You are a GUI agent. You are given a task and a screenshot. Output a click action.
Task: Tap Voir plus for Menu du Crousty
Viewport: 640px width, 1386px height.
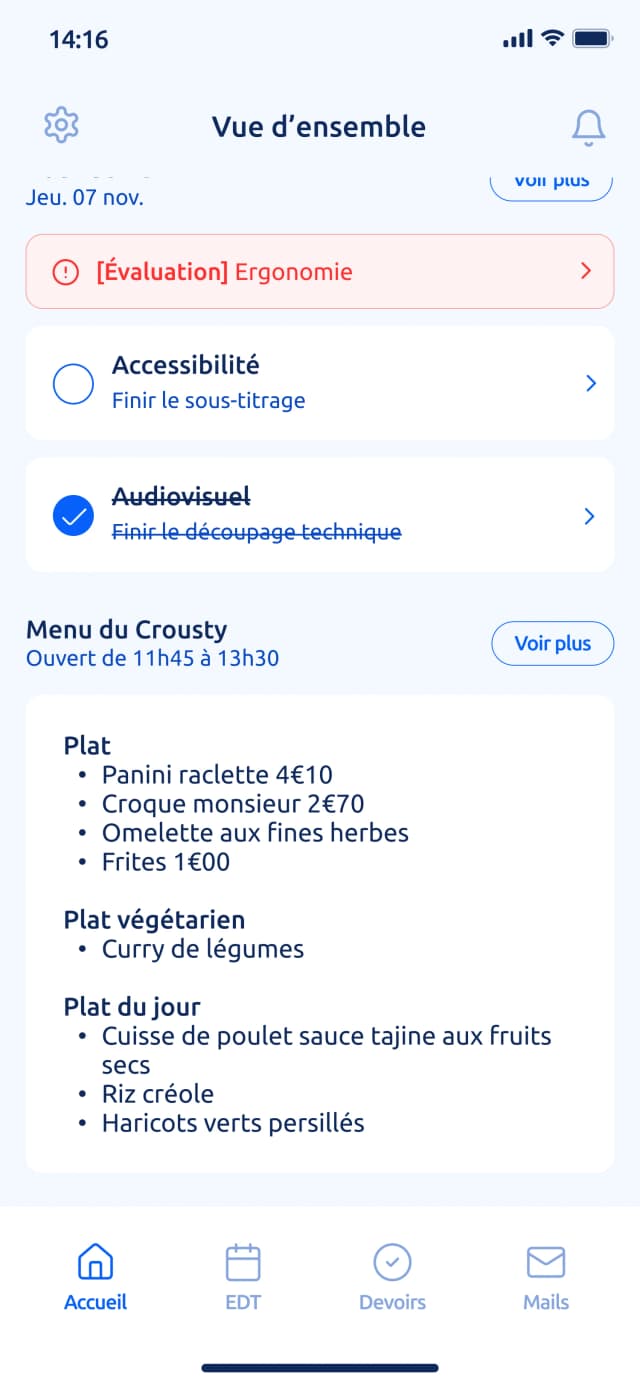(x=552, y=643)
